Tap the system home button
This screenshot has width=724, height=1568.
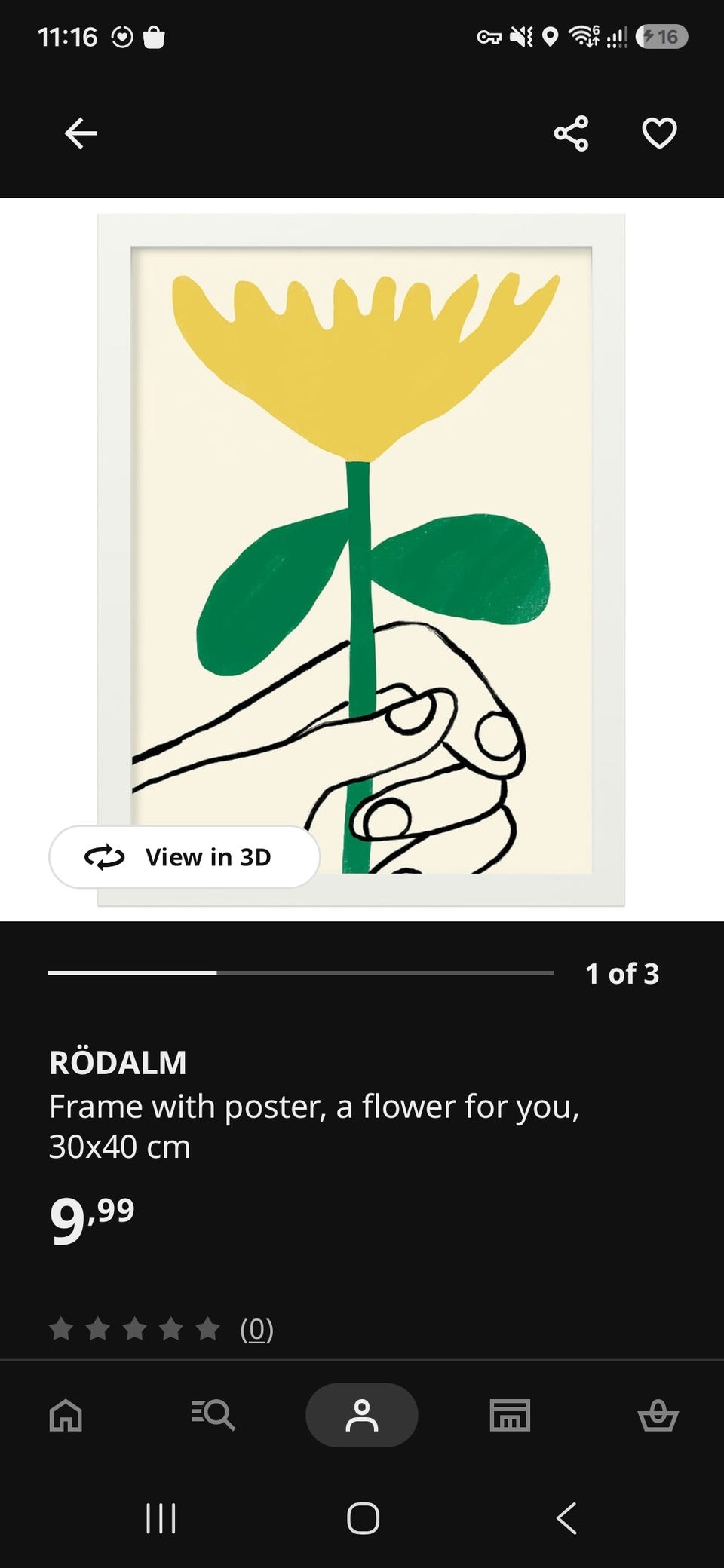(x=363, y=1518)
